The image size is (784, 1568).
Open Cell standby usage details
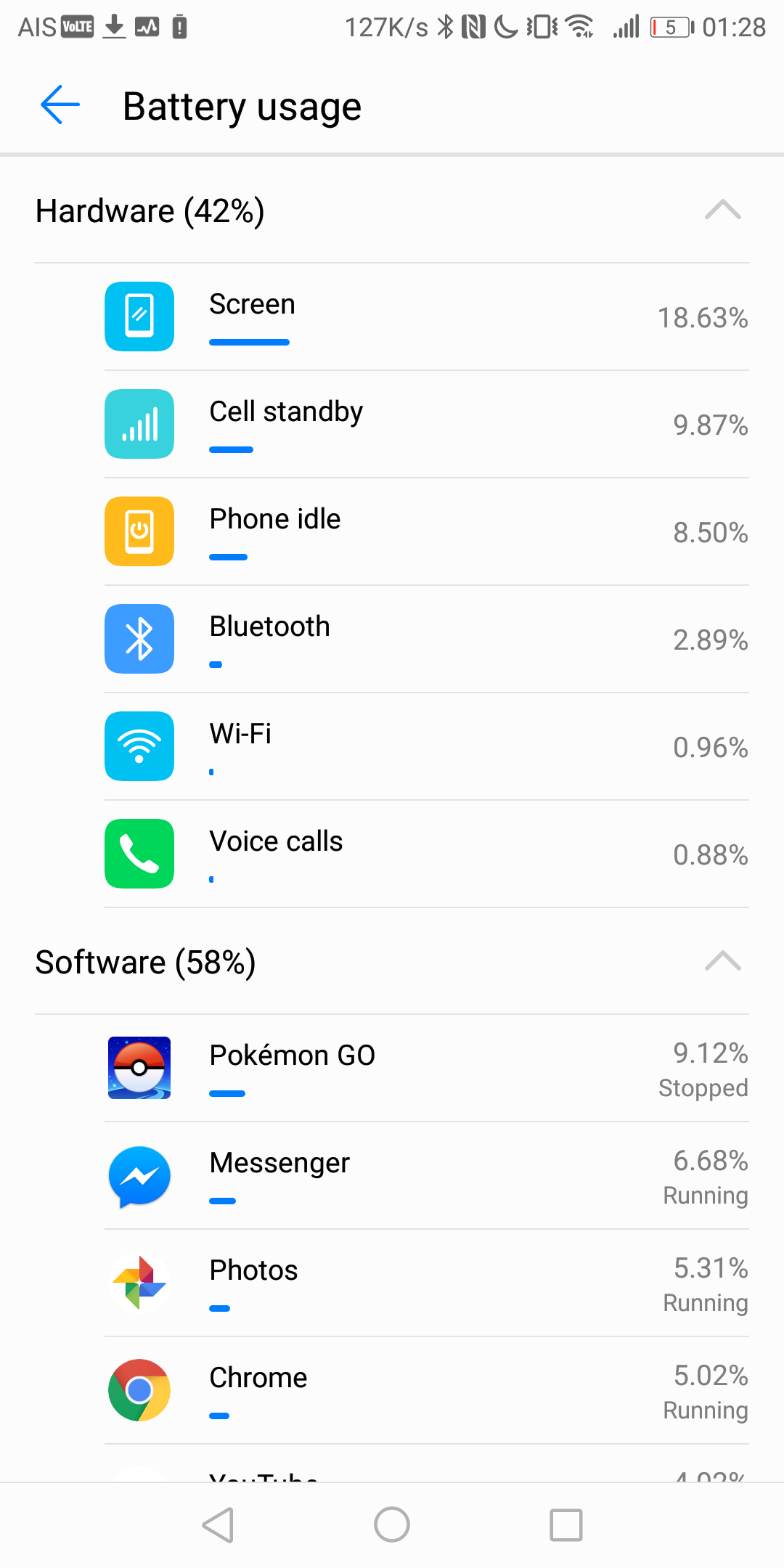pos(427,425)
